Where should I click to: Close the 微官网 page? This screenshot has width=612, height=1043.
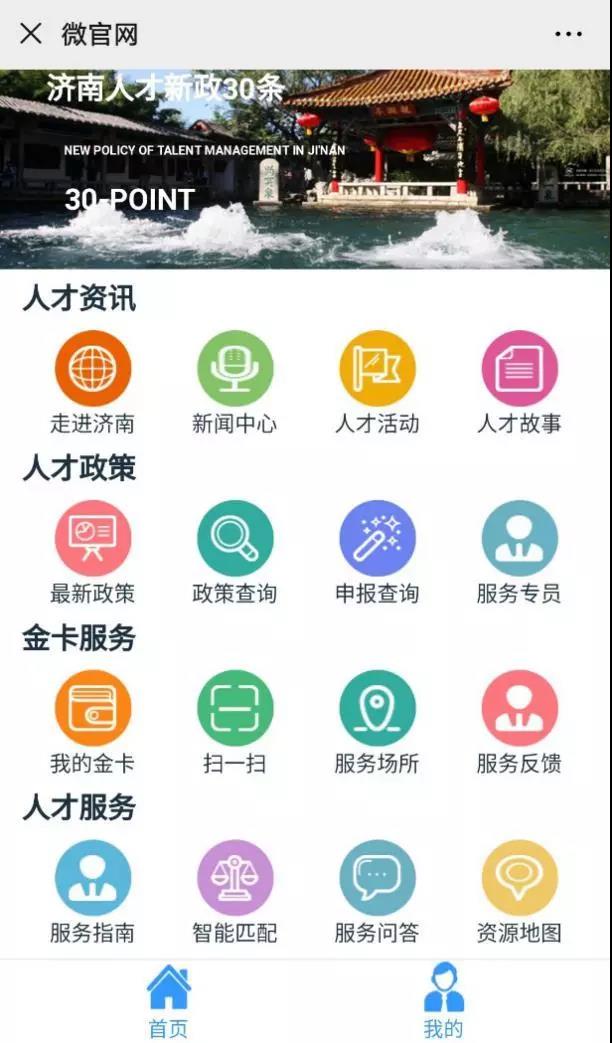[31, 34]
